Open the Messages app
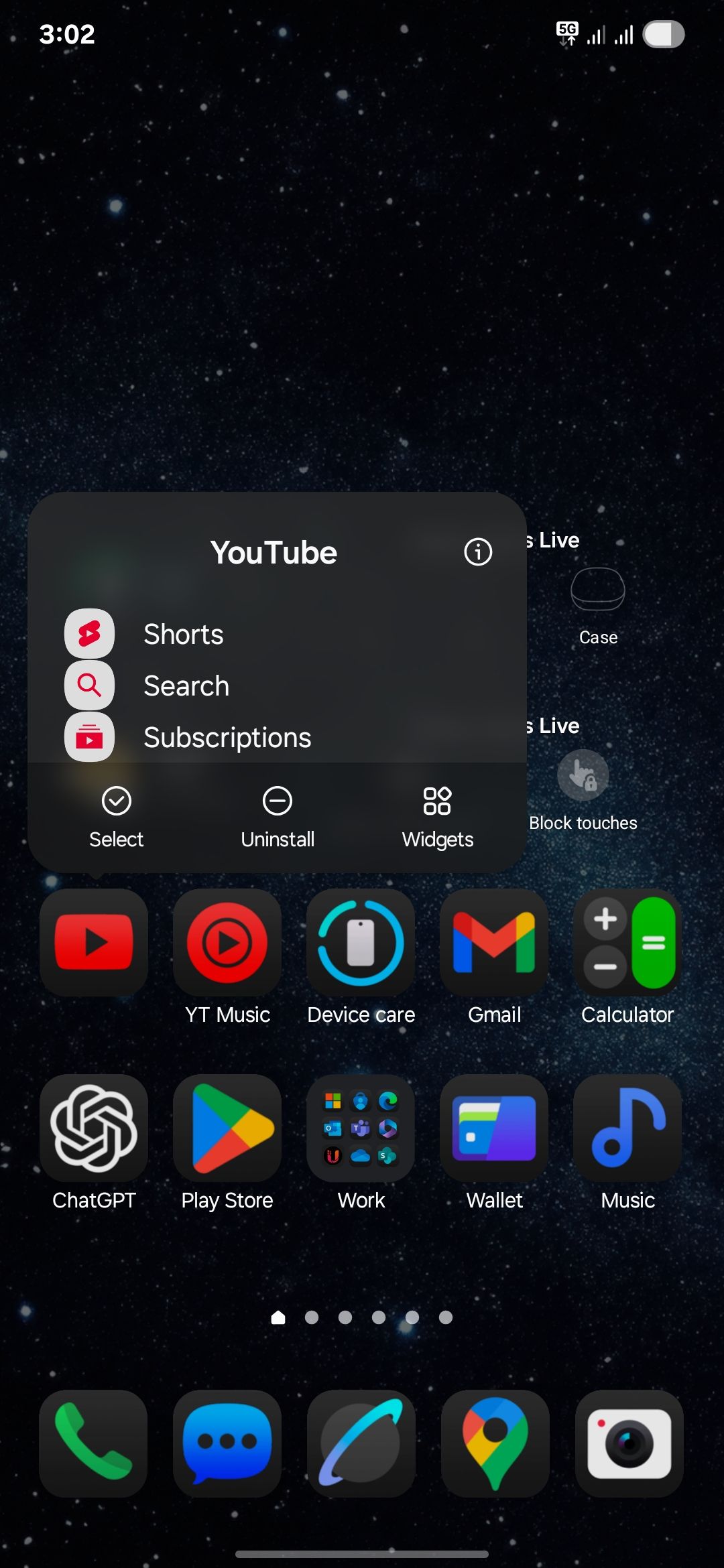The width and height of the screenshot is (724, 1568). (227, 1444)
